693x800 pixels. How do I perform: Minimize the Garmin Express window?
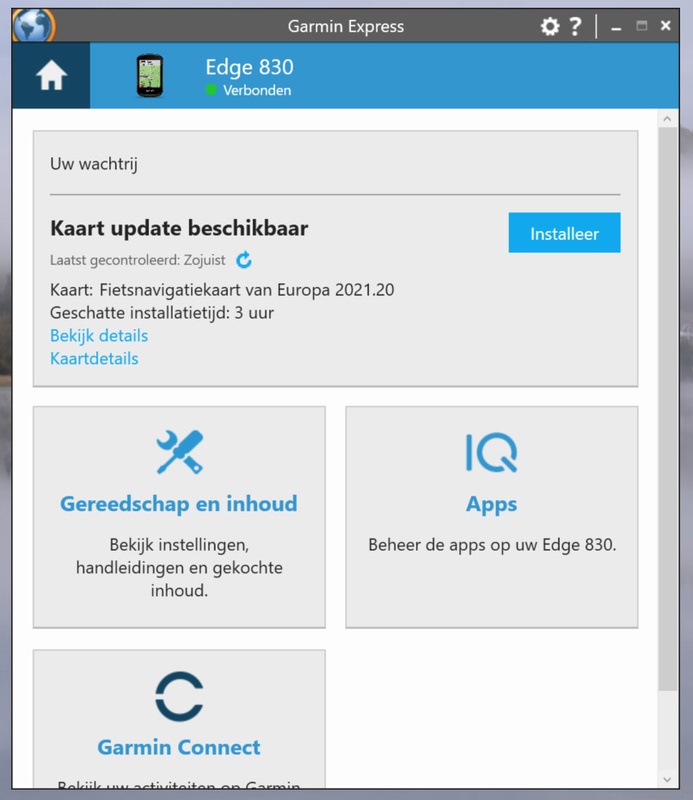(616, 27)
